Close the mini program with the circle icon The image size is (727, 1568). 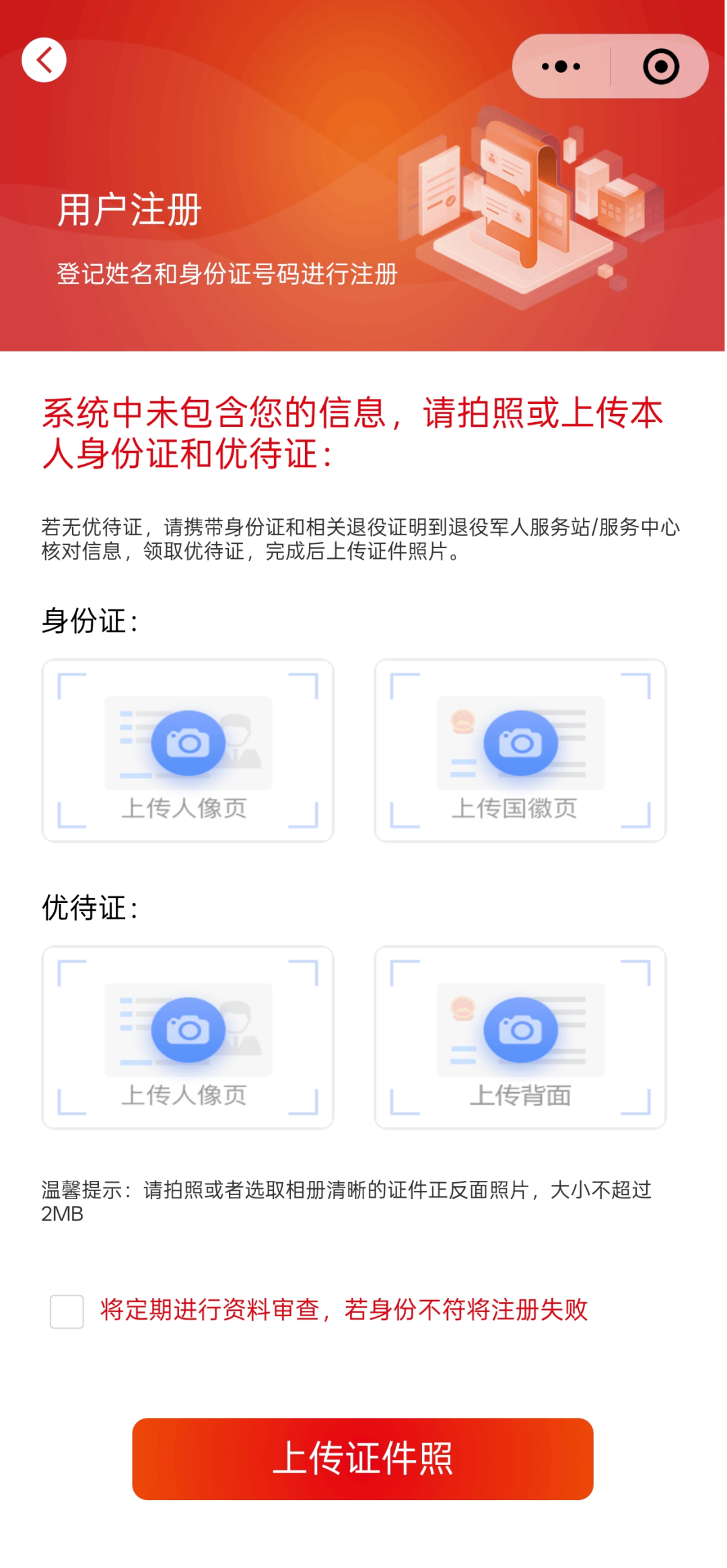pos(660,67)
